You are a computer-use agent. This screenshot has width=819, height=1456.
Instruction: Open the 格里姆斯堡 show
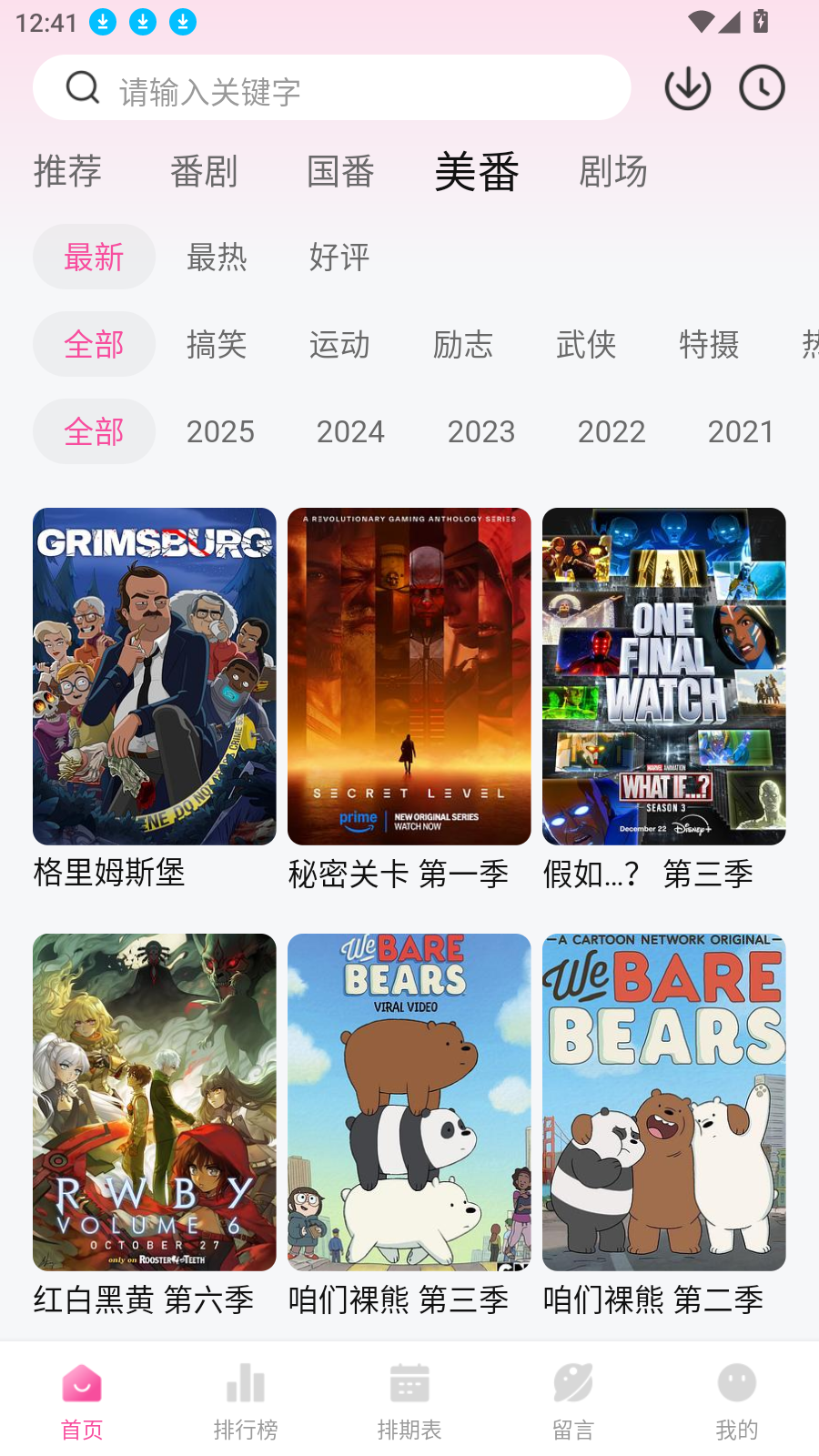coord(155,676)
